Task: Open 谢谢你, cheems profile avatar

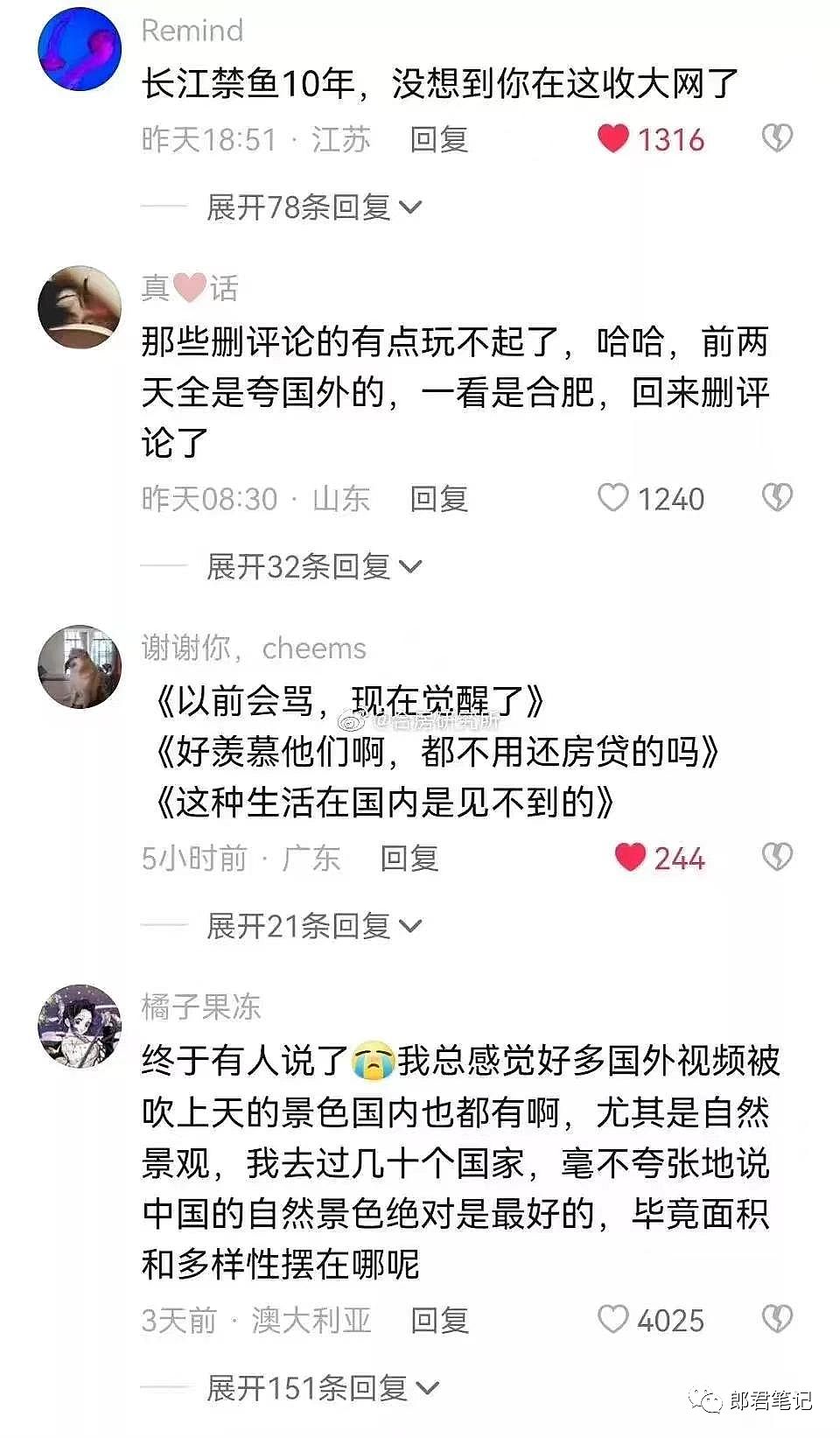Action: (x=80, y=667)
